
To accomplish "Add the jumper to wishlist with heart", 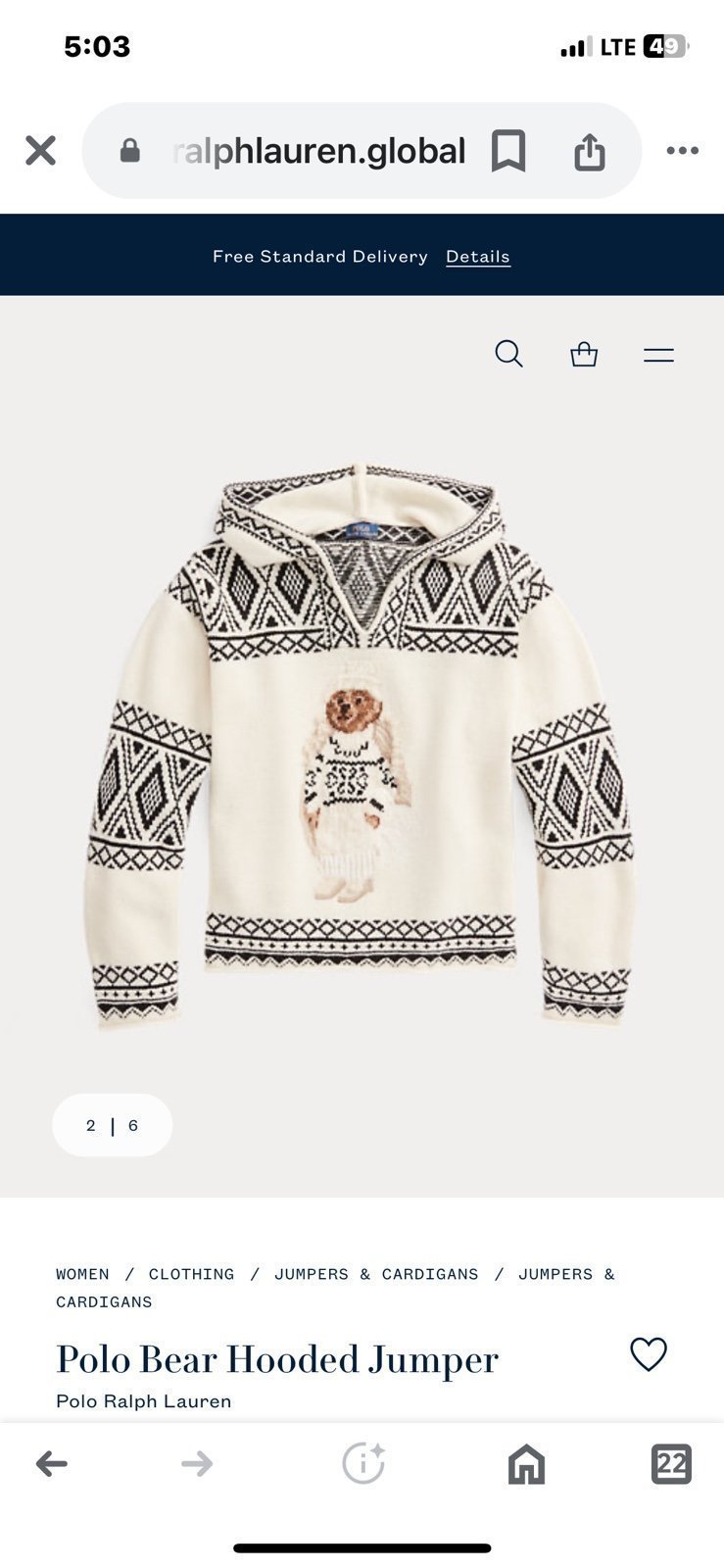I will coord(648,1354).
